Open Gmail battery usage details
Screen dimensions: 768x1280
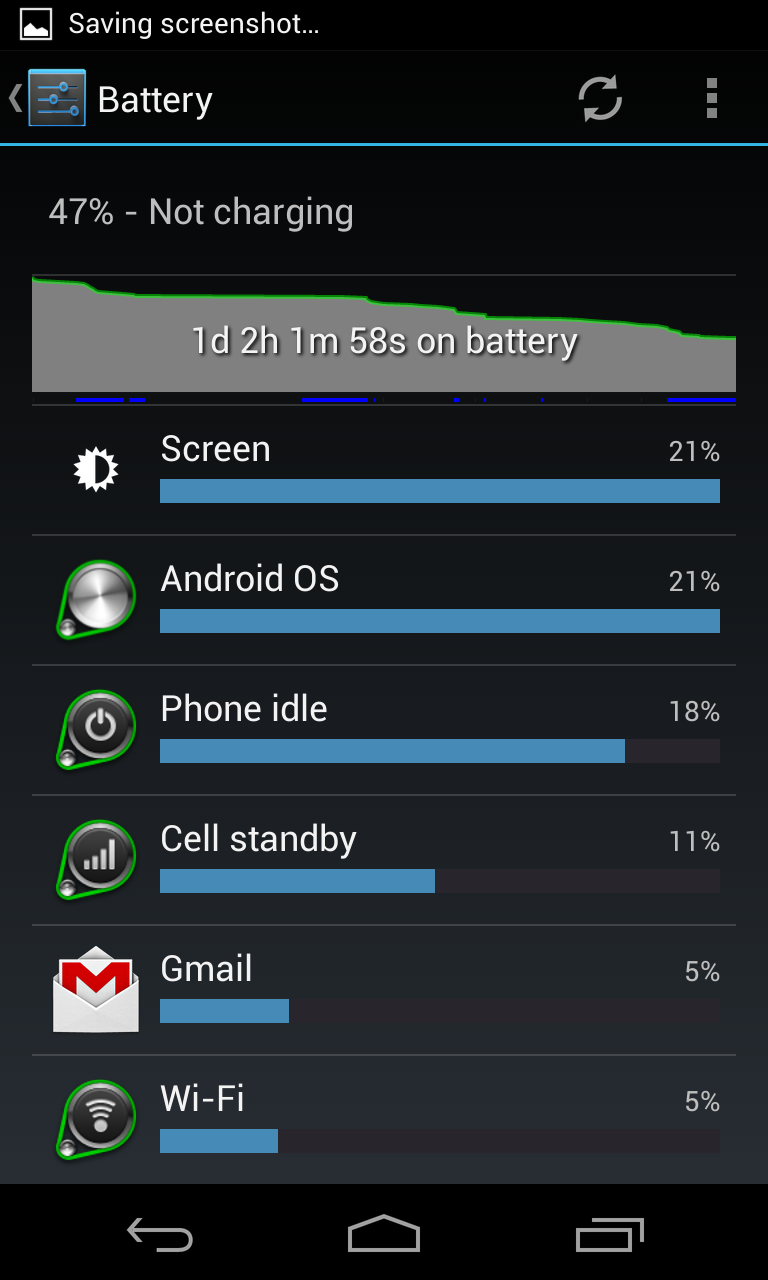click(384, 990)
